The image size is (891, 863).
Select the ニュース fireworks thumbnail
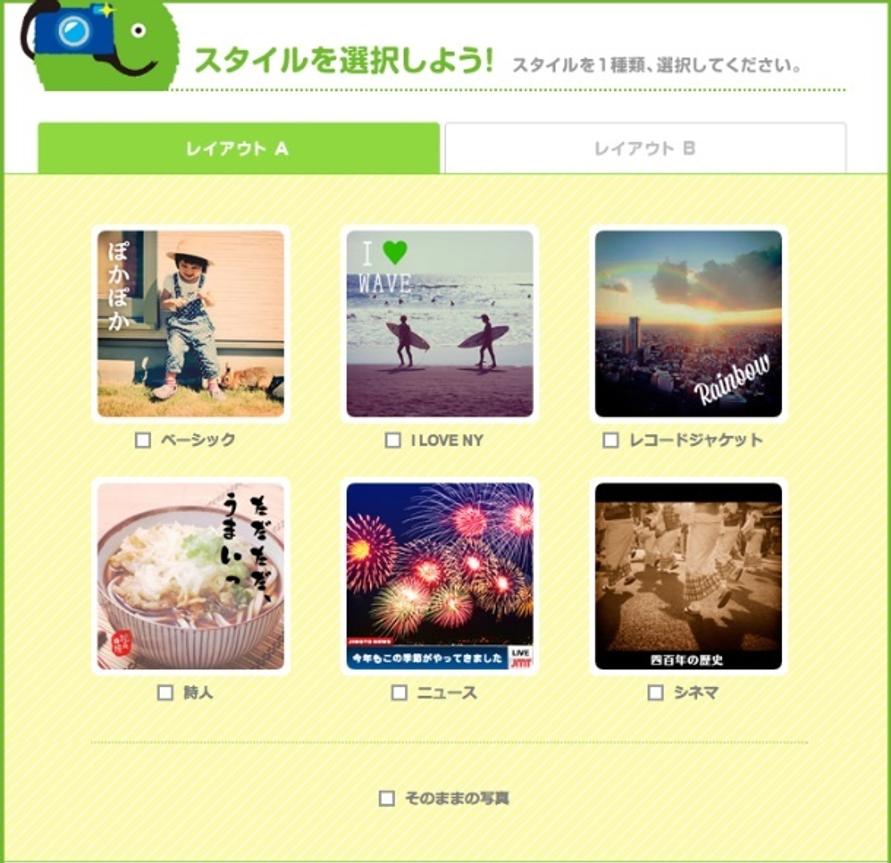439,576
